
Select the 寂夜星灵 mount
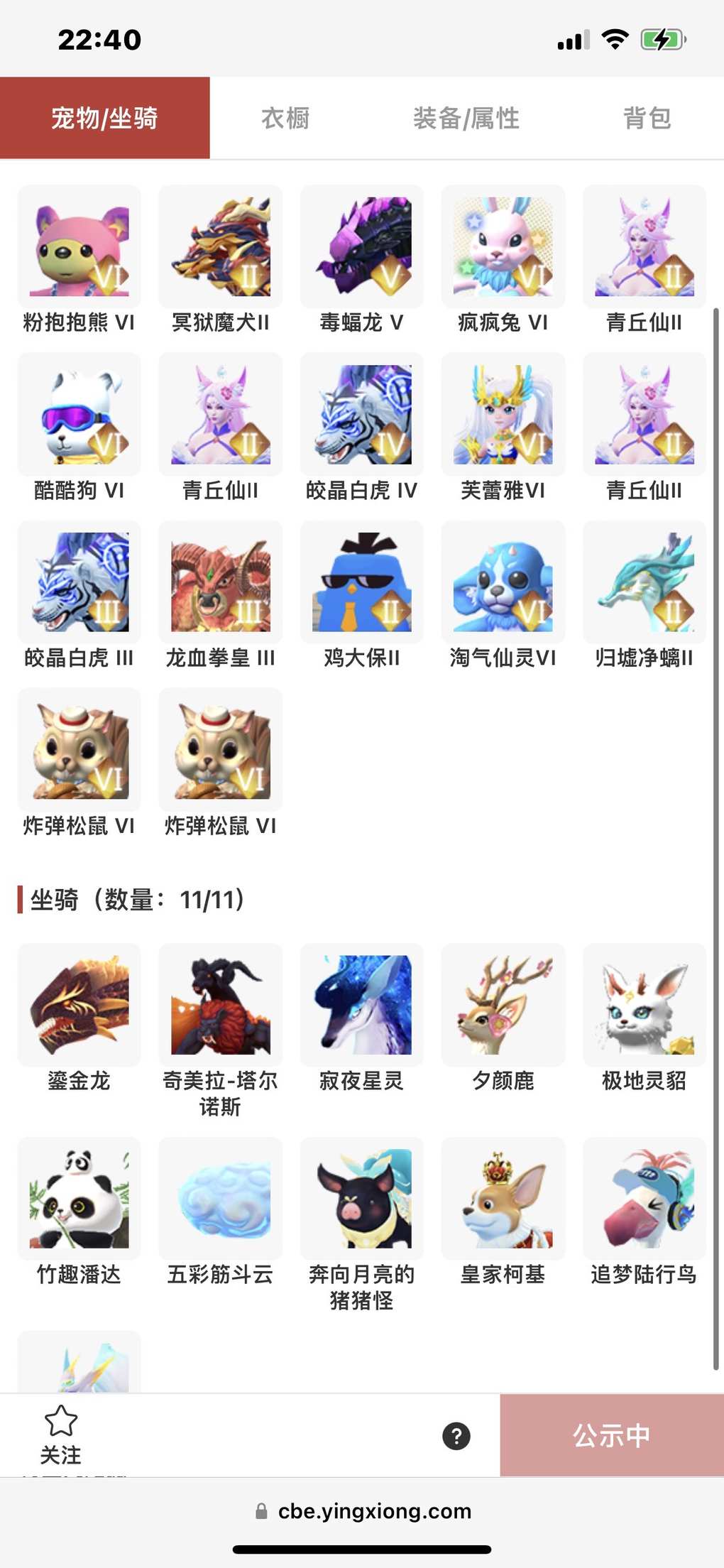coord(362,1005)
